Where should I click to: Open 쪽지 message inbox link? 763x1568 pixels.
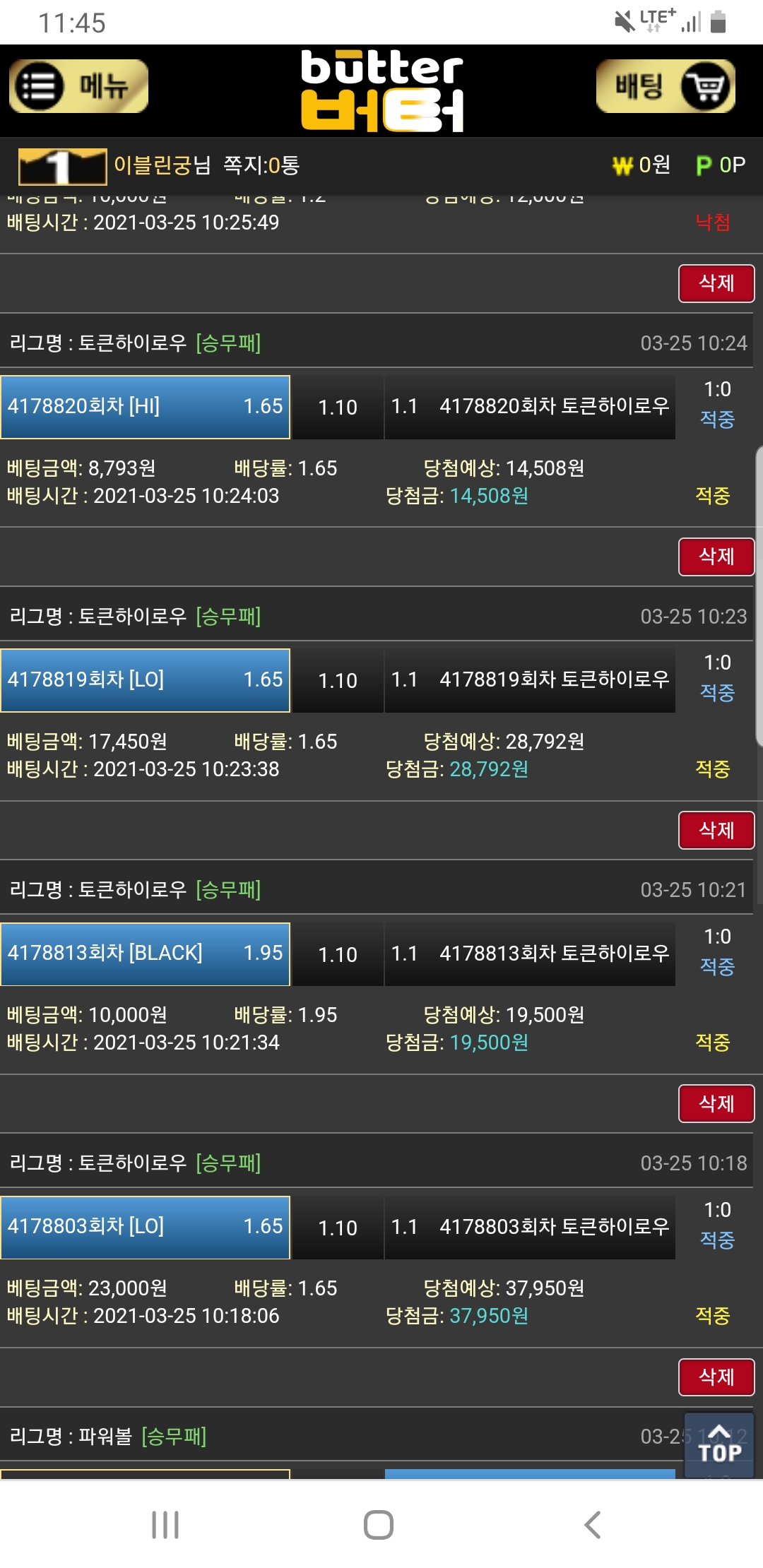(261, 165)
